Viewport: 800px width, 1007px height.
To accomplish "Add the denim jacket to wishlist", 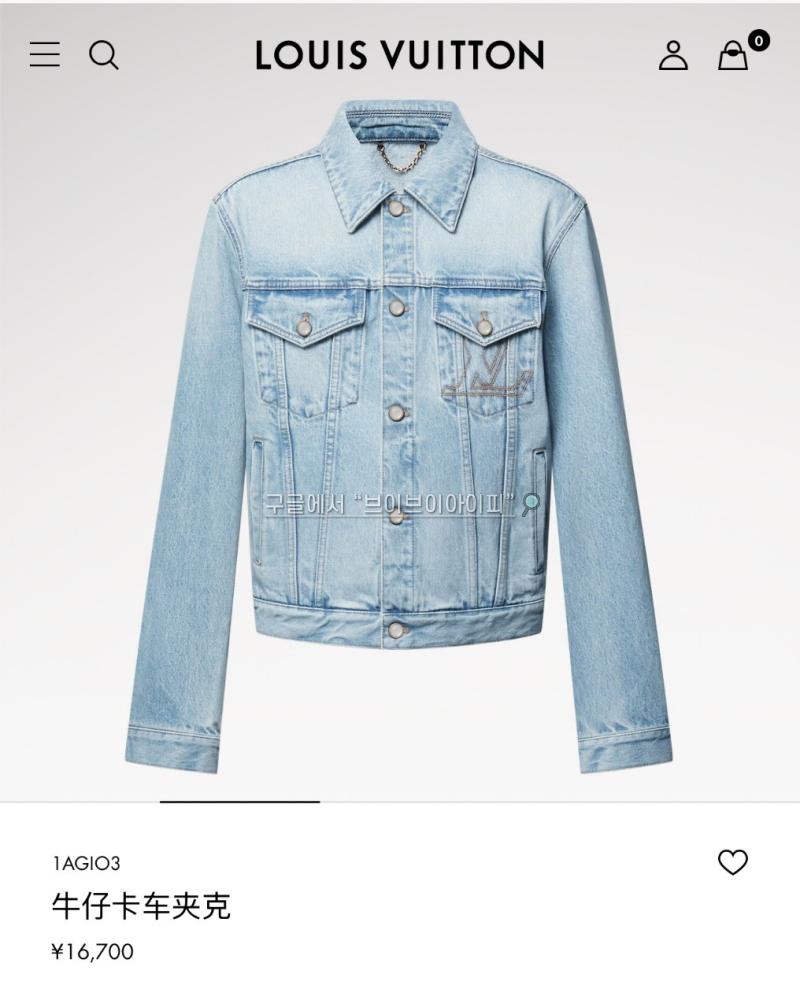I will [733, 862].
